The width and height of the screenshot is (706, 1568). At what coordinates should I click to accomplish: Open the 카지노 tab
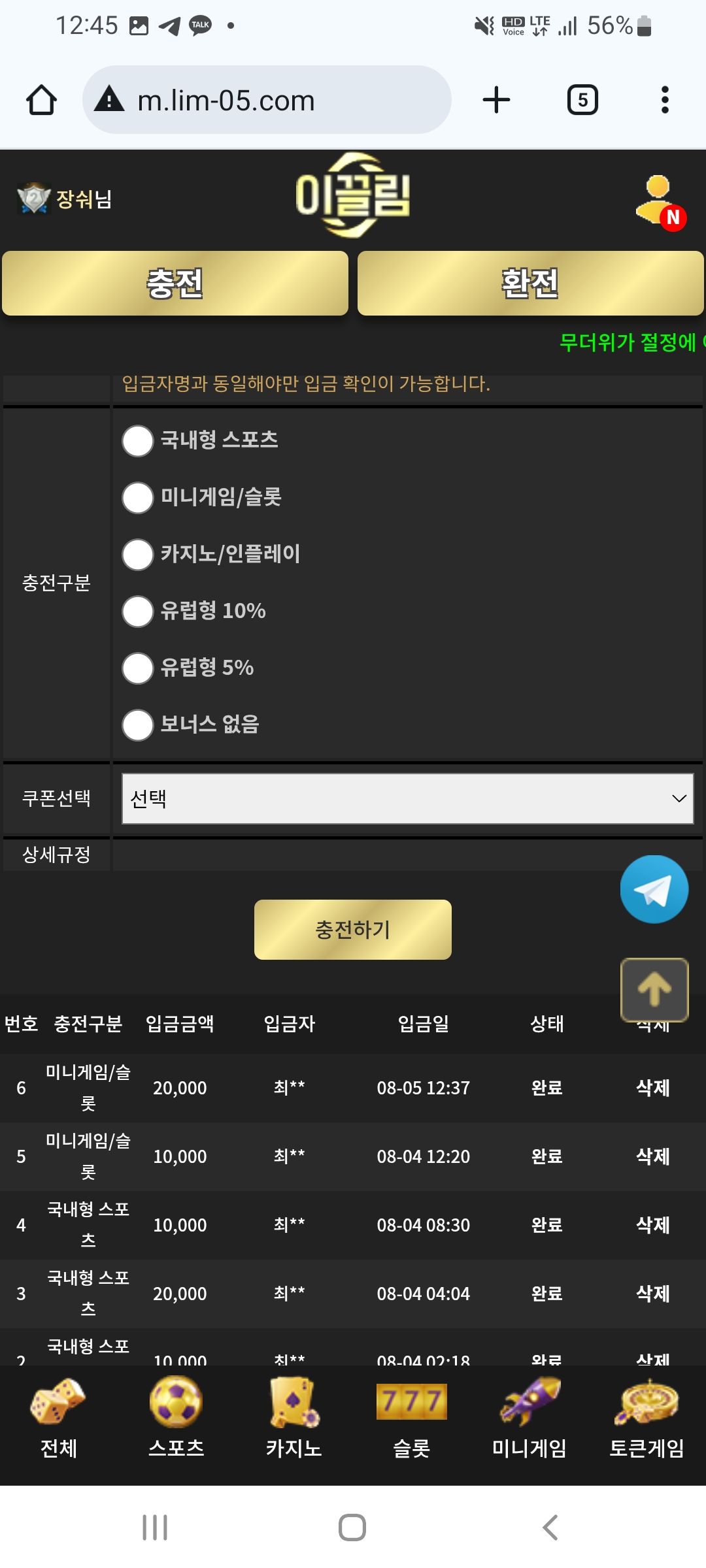click(294, 1418)
